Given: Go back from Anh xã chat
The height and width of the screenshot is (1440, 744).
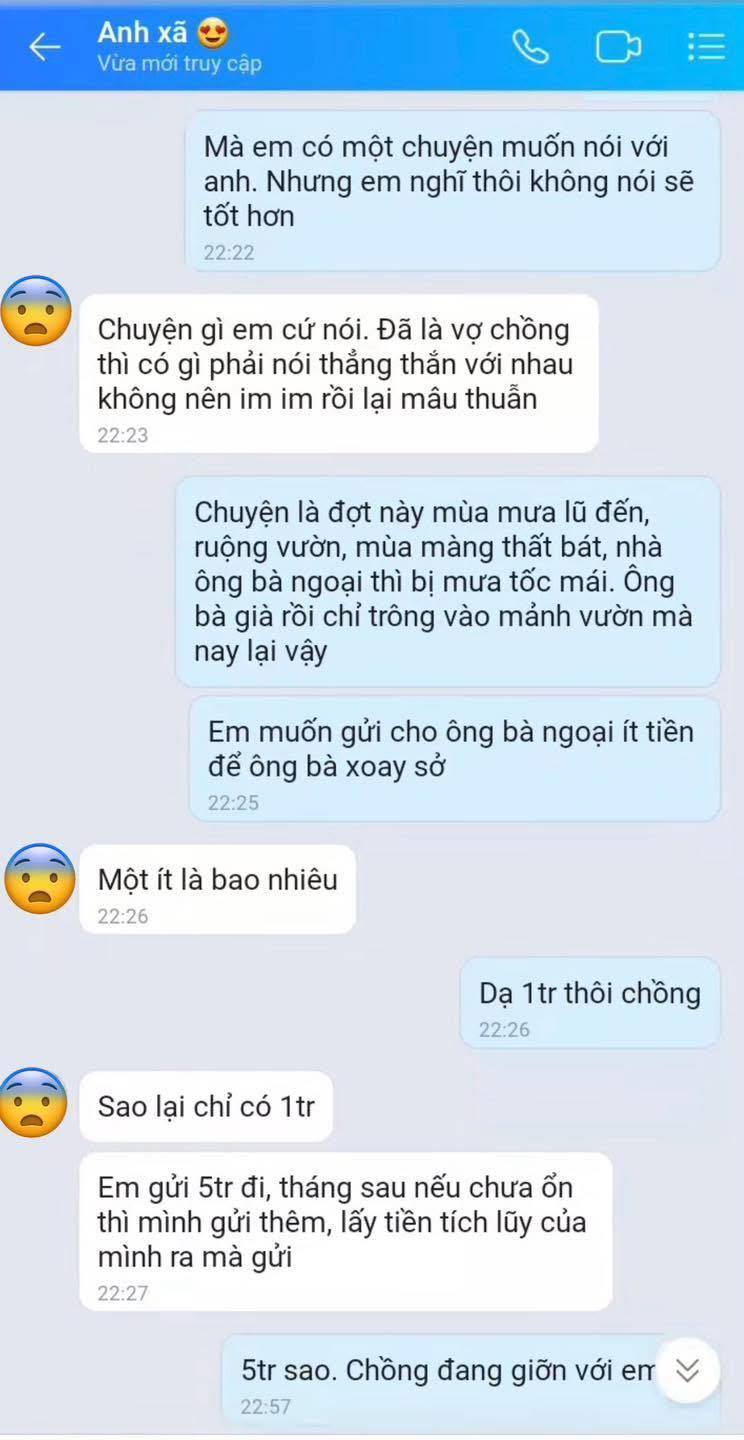Looking at the screenshot, I should click(44, 47).
